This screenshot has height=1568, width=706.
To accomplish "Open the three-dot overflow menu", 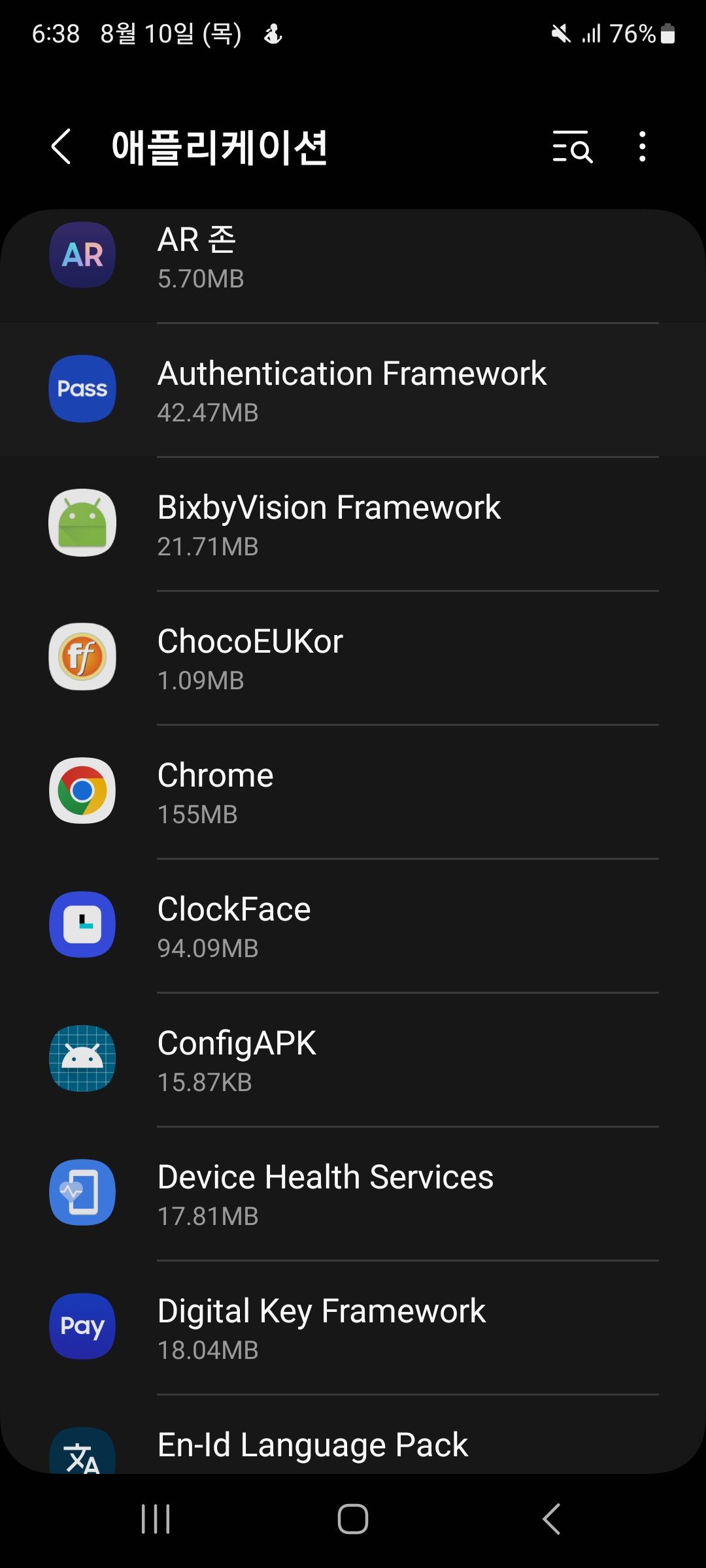I will coord(643,146).
